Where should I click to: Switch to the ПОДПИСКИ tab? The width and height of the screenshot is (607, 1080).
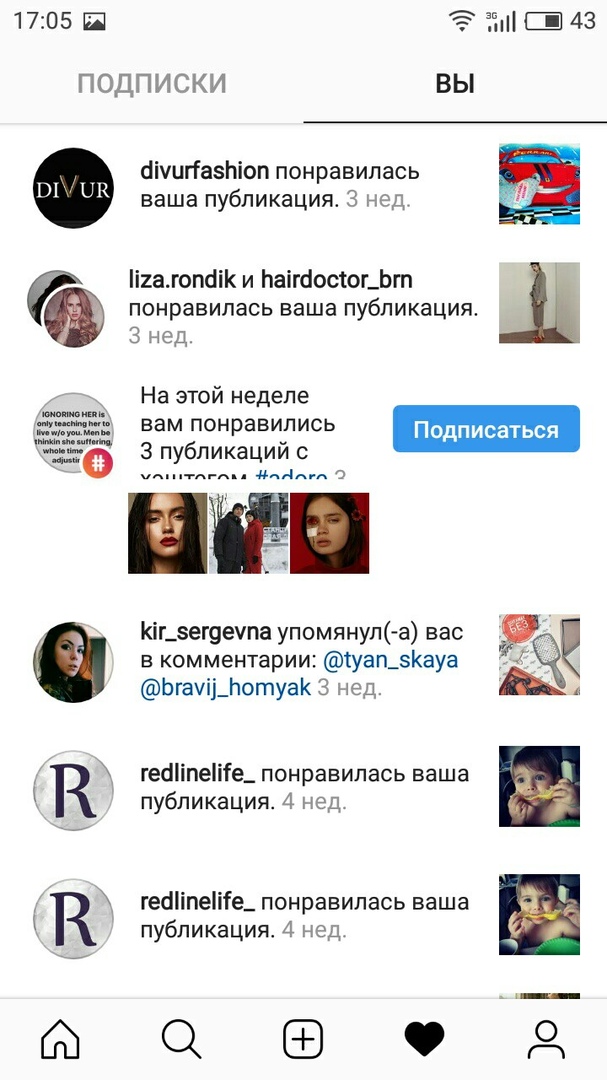[x=152, y=84]
